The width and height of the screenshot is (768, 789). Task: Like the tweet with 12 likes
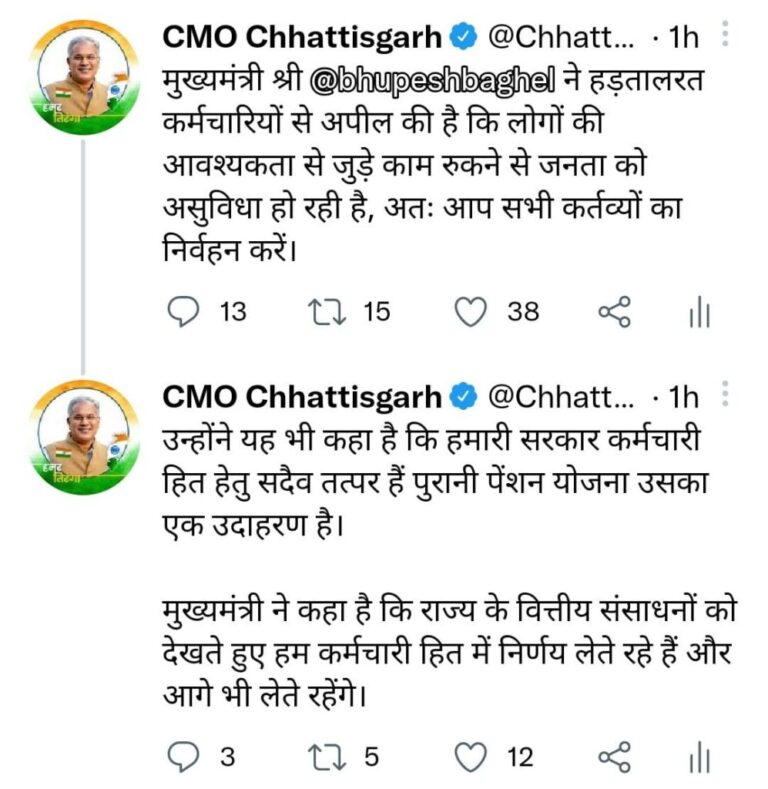pos(470,756)
